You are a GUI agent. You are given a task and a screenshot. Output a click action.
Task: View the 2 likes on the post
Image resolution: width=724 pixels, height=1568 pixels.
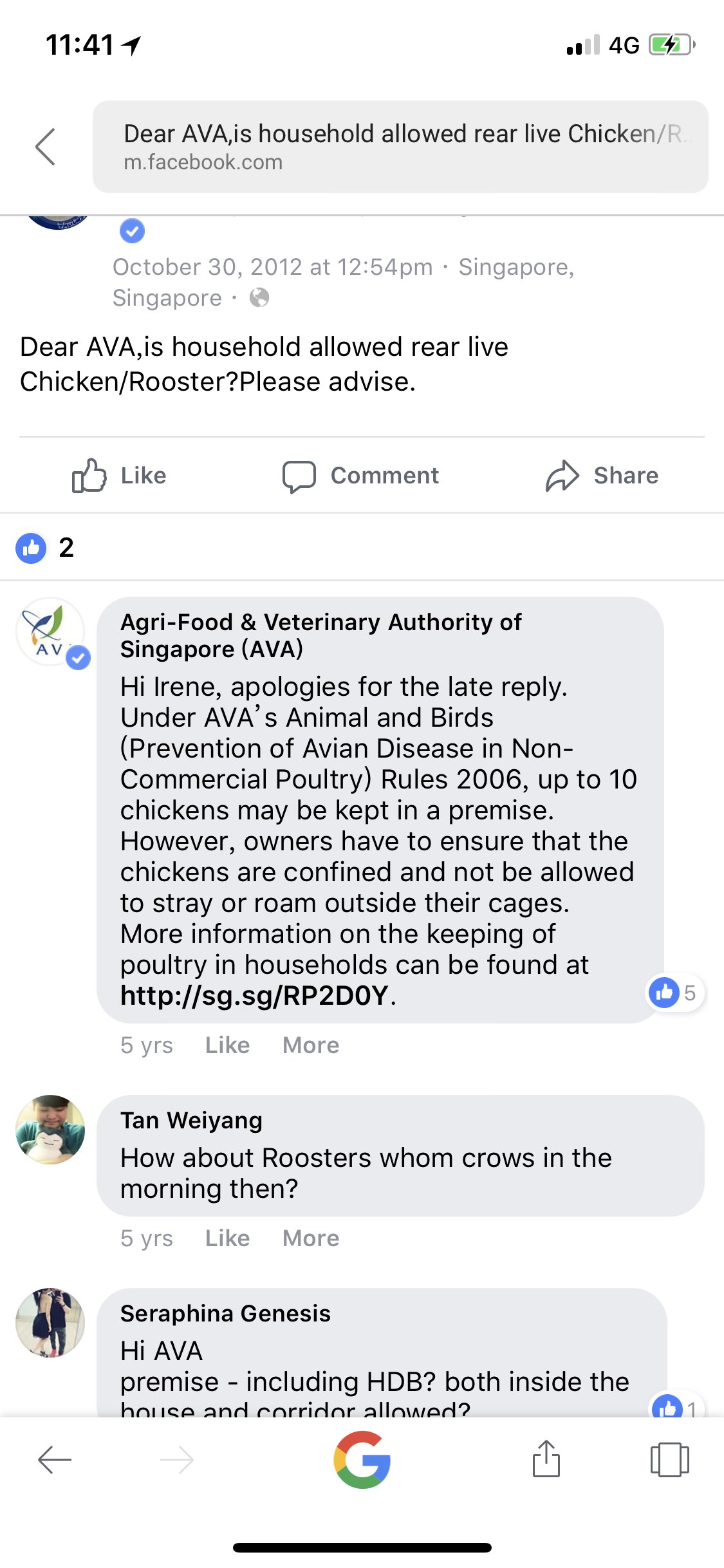[x=45, y=548]
